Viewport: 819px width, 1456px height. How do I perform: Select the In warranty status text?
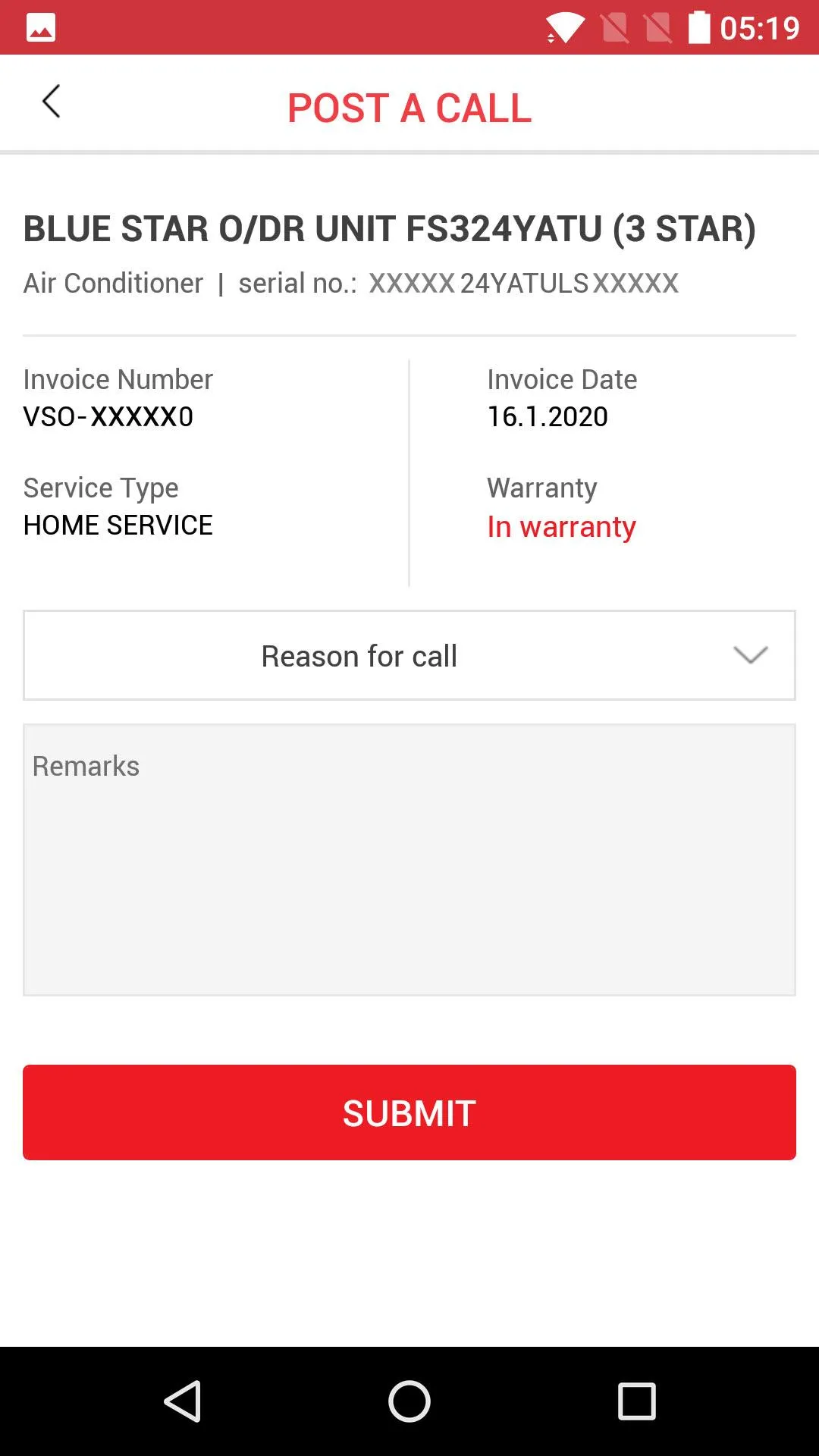561,527
